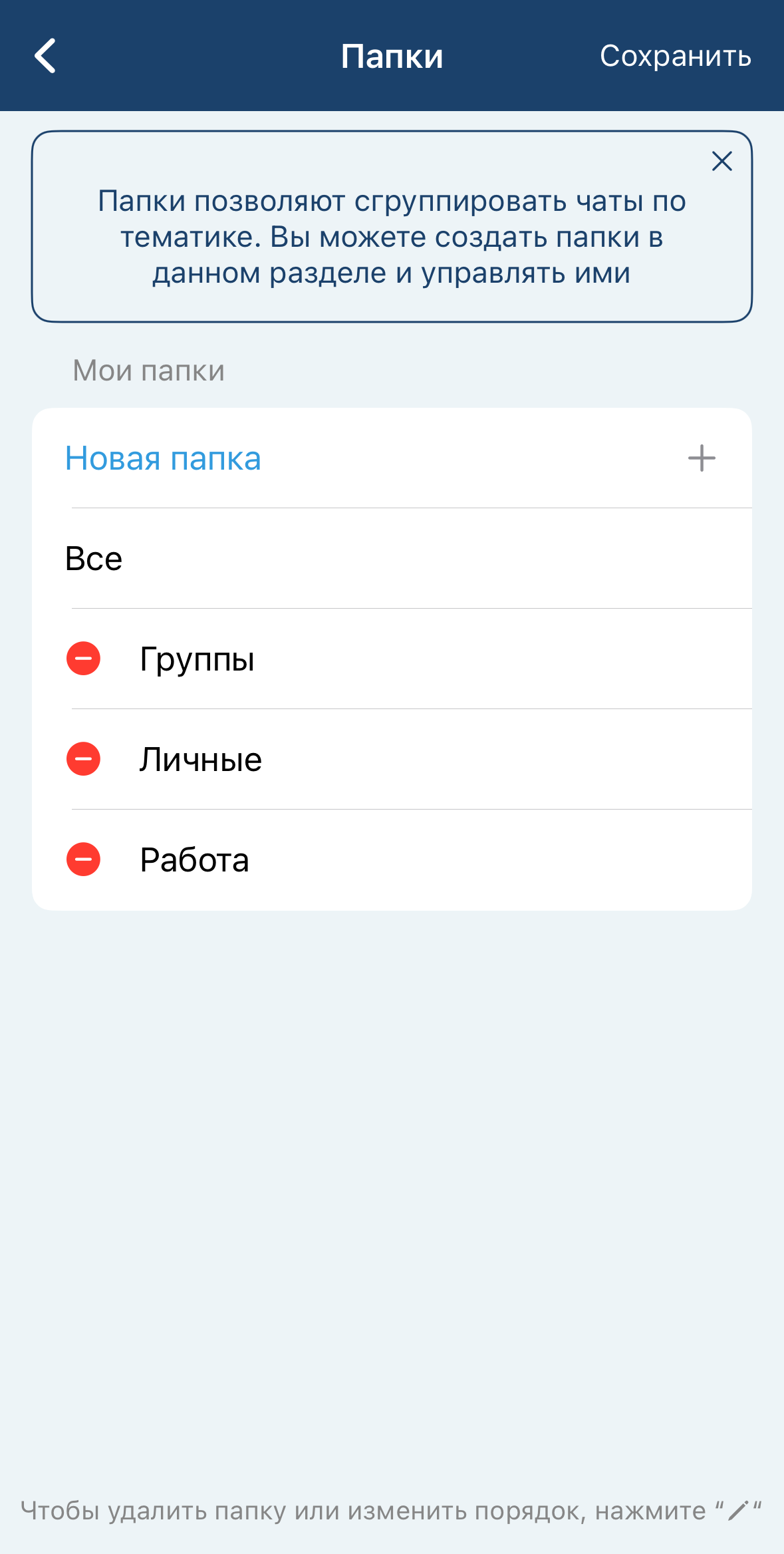This screenshot has height=1554, width=784.
Task: Create a new folder via Новая папка
Action: pos(163,458)
